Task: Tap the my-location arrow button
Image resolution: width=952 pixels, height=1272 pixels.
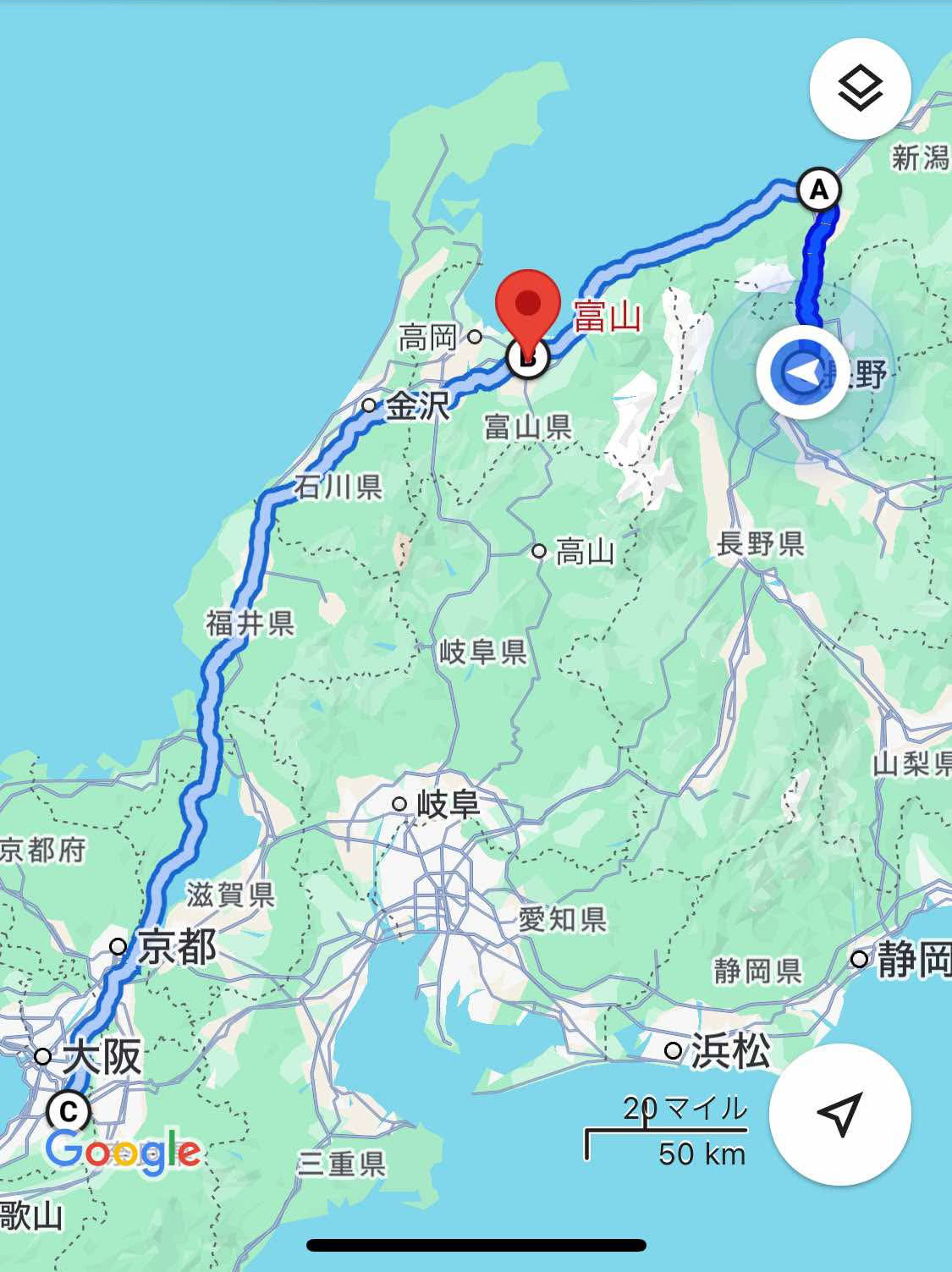Action: [839, 1114]
